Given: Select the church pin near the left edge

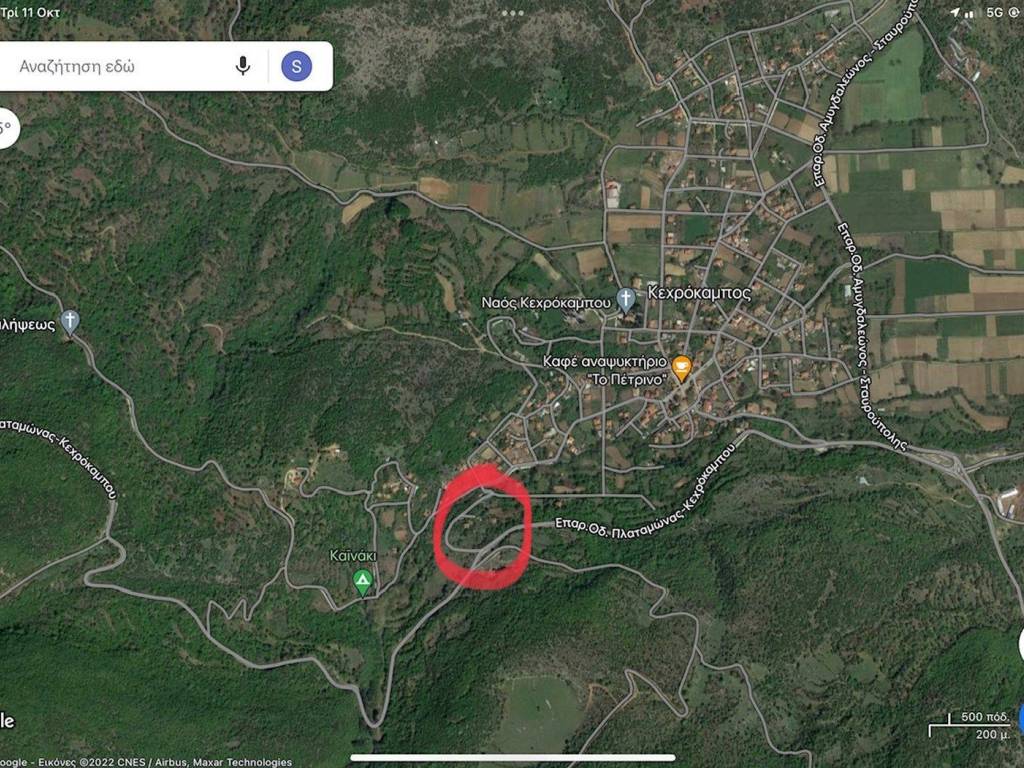Looking at the screenshot, I should tap(69, 321).
